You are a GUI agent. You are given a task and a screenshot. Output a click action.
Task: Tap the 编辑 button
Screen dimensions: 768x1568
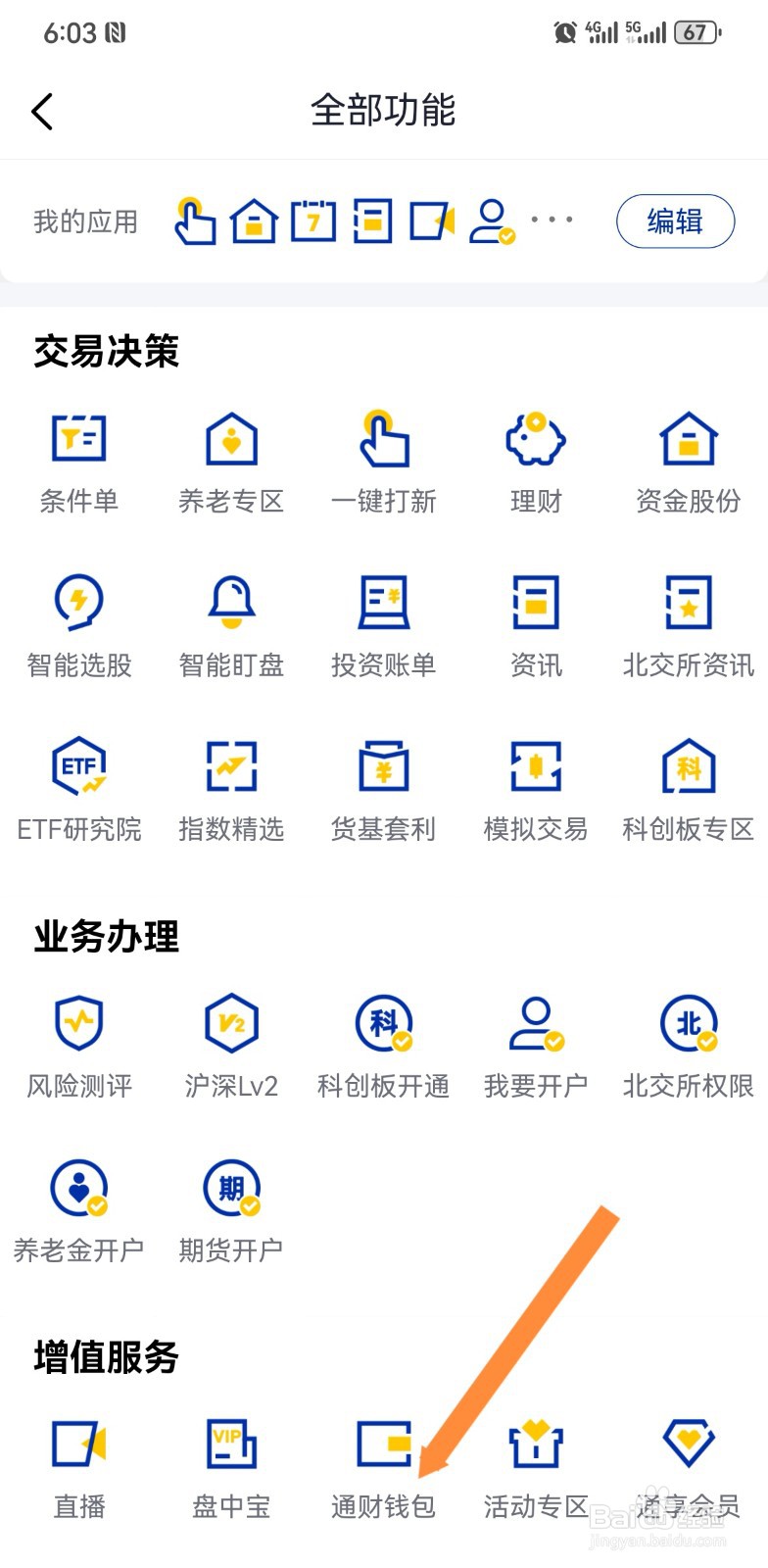pos(675,221)
